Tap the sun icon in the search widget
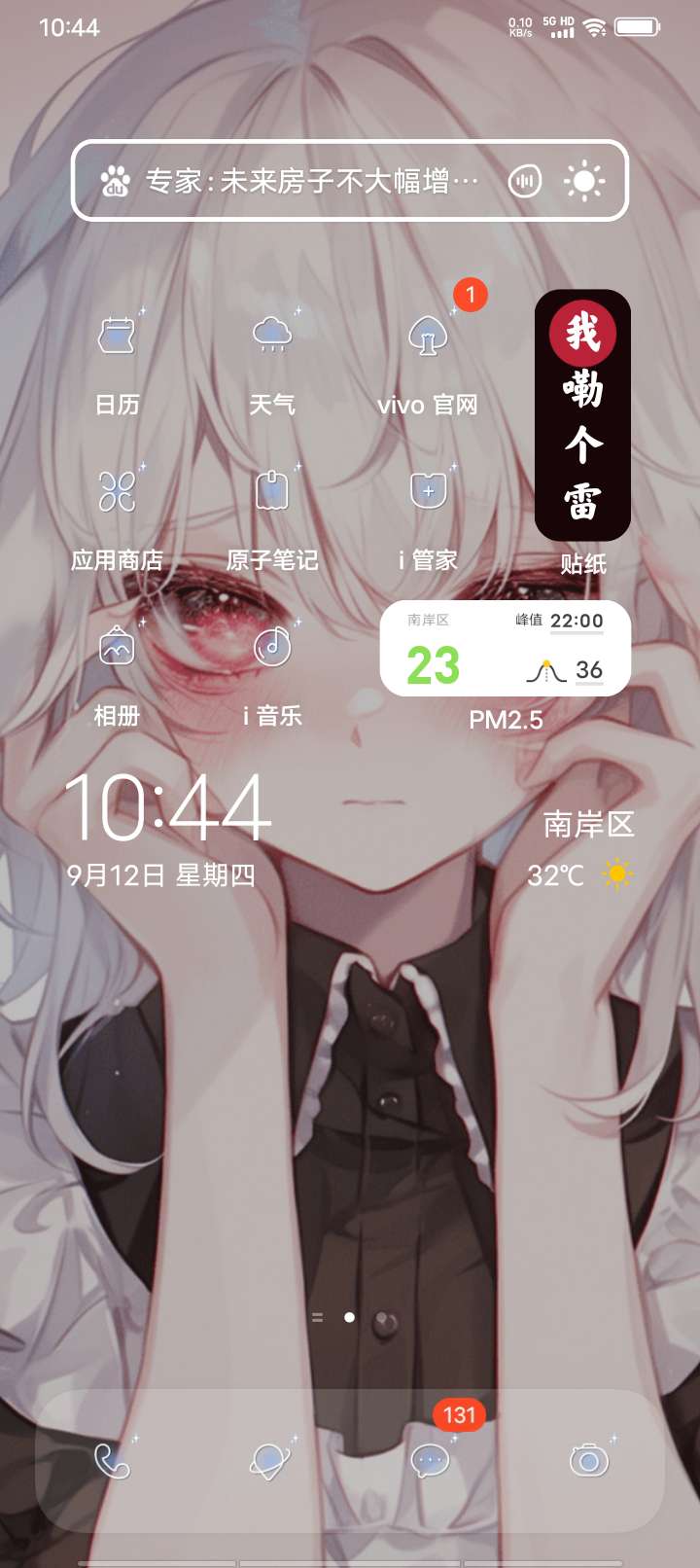Viewport: 700px width, 1568px height. 584,181
